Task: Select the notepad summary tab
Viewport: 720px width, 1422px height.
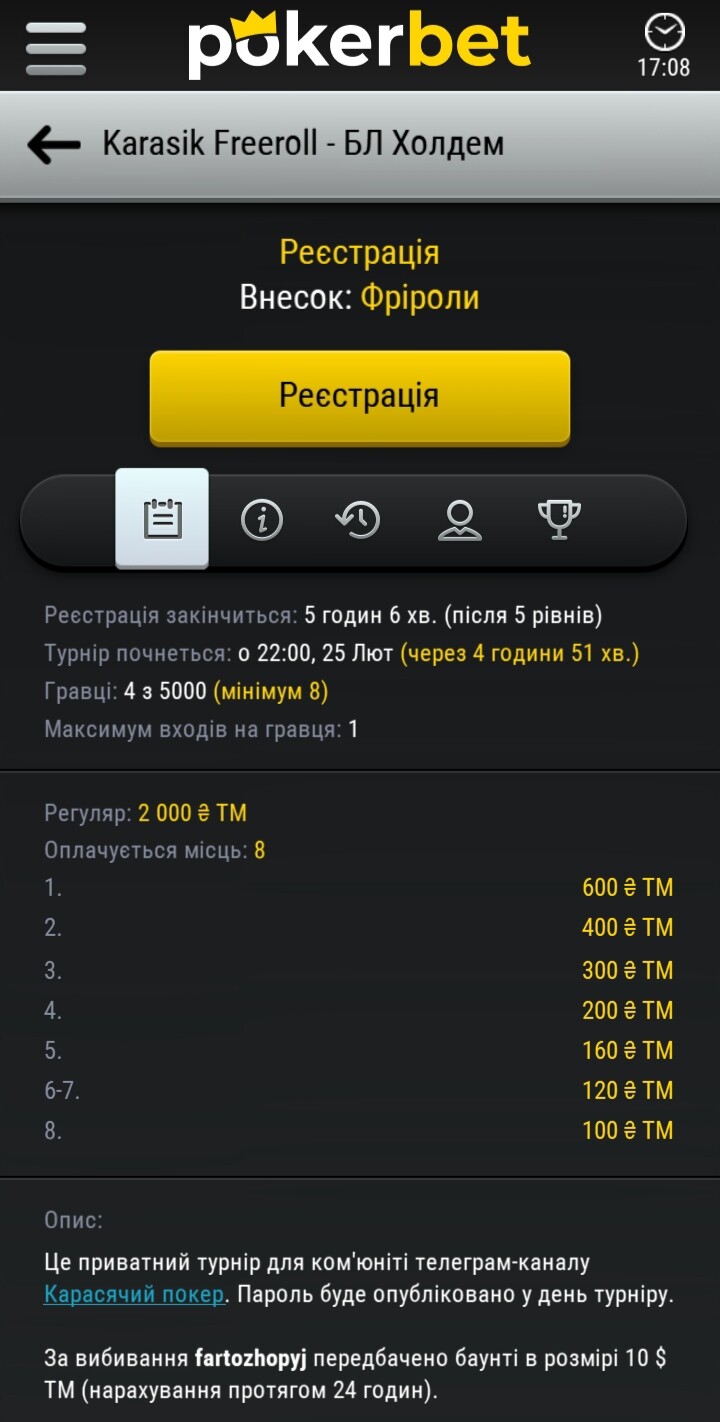Action: pyautogui.click(x=162, y=518)
